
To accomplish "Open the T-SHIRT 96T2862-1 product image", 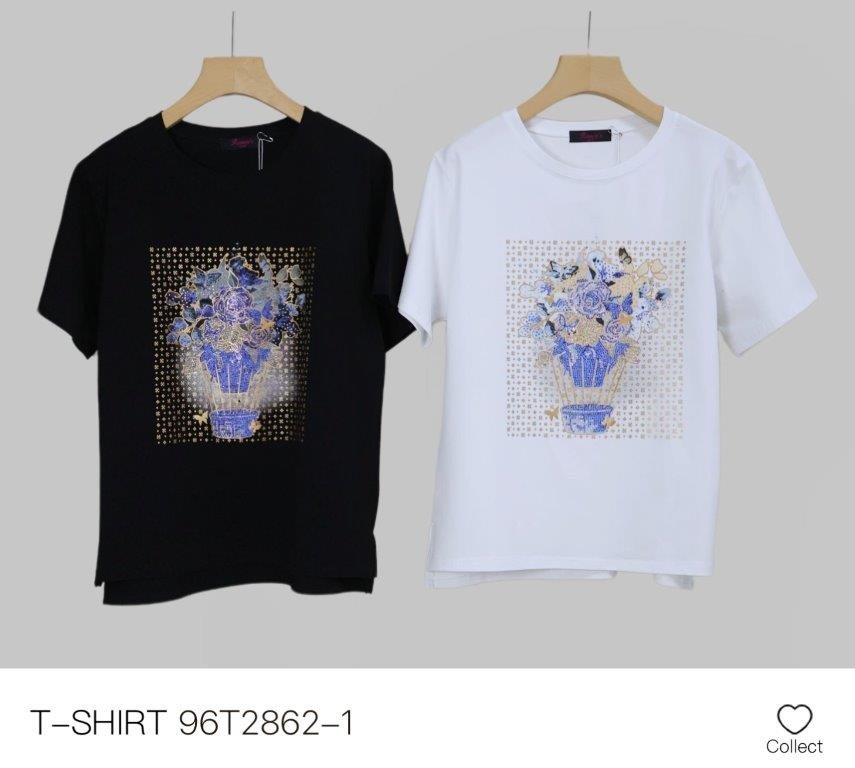I will (427, 334).
